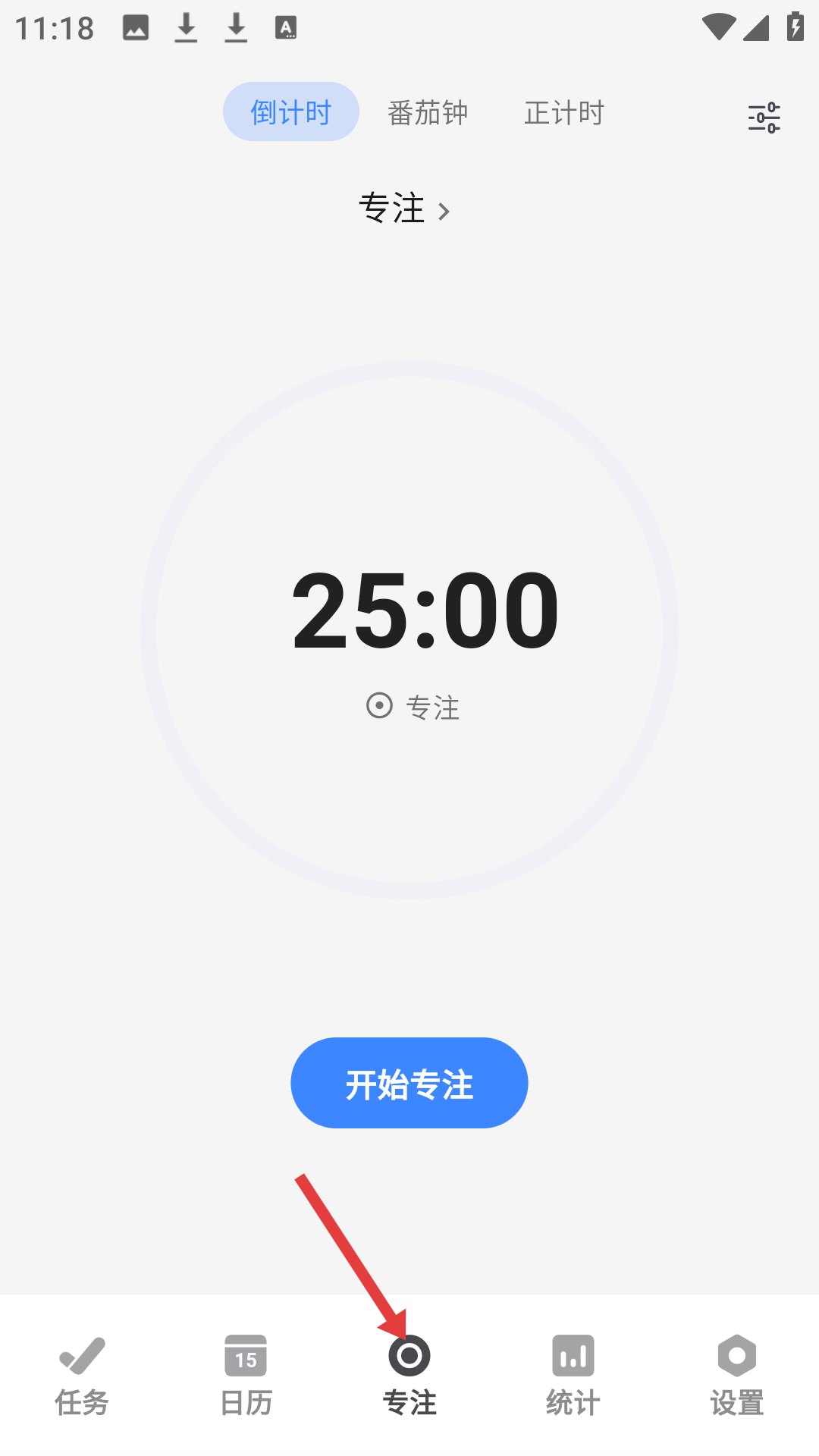Tap the 25:00 timer to adjust duration
The width and height of the screenshot is (819, 1456).
[x=425, y=611]
